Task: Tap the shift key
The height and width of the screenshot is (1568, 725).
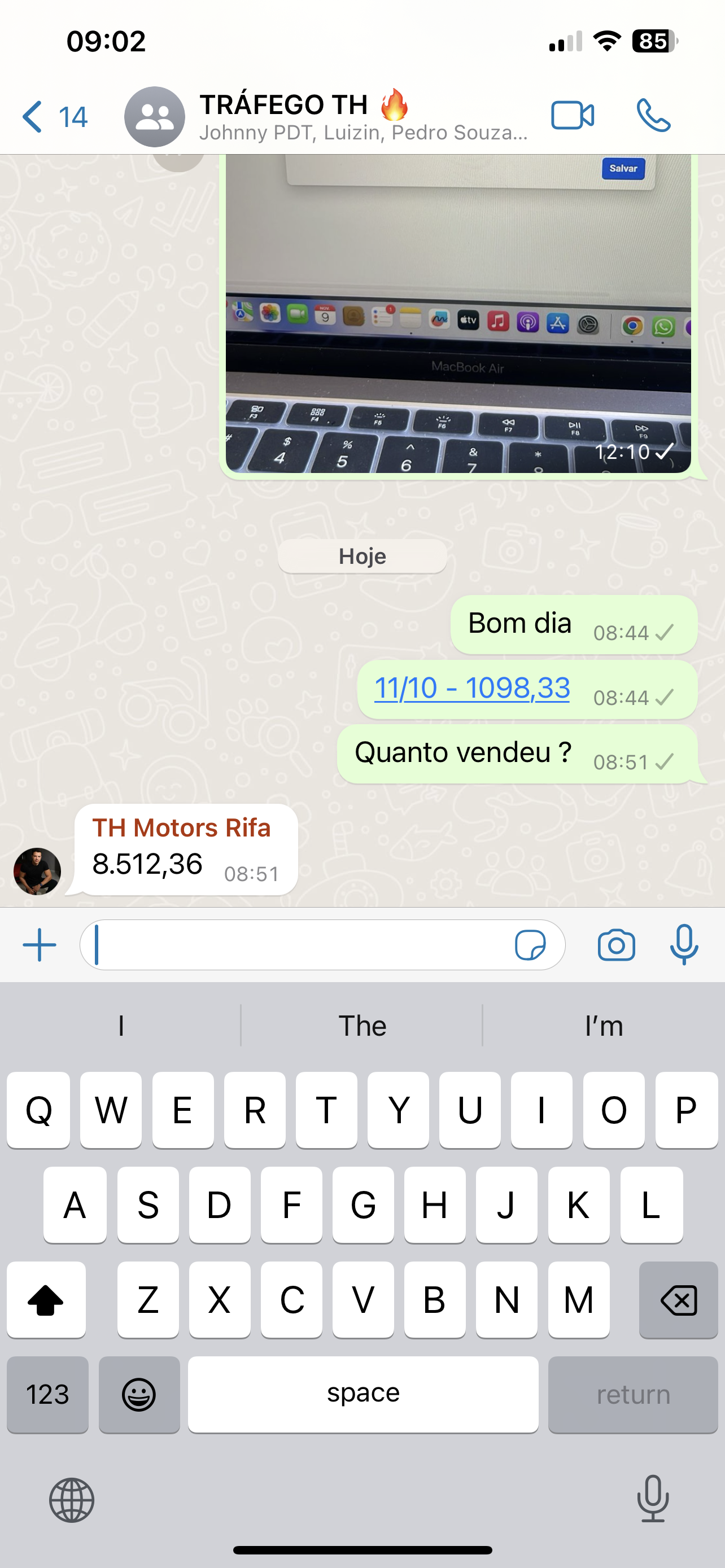Action: coord(46,1300)
